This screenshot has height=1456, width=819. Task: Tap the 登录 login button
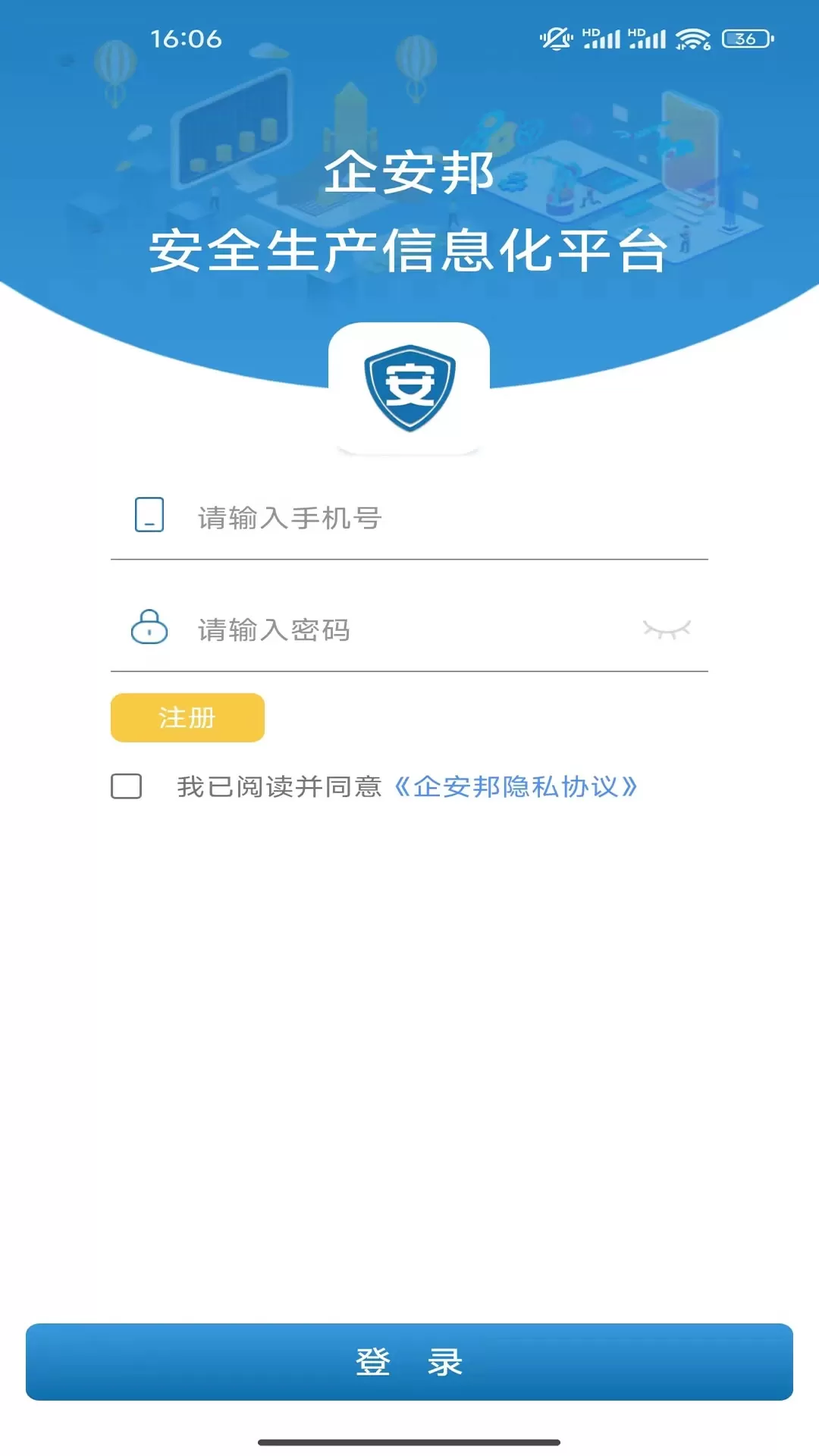pyautogui.click(x=409, y=1362)
